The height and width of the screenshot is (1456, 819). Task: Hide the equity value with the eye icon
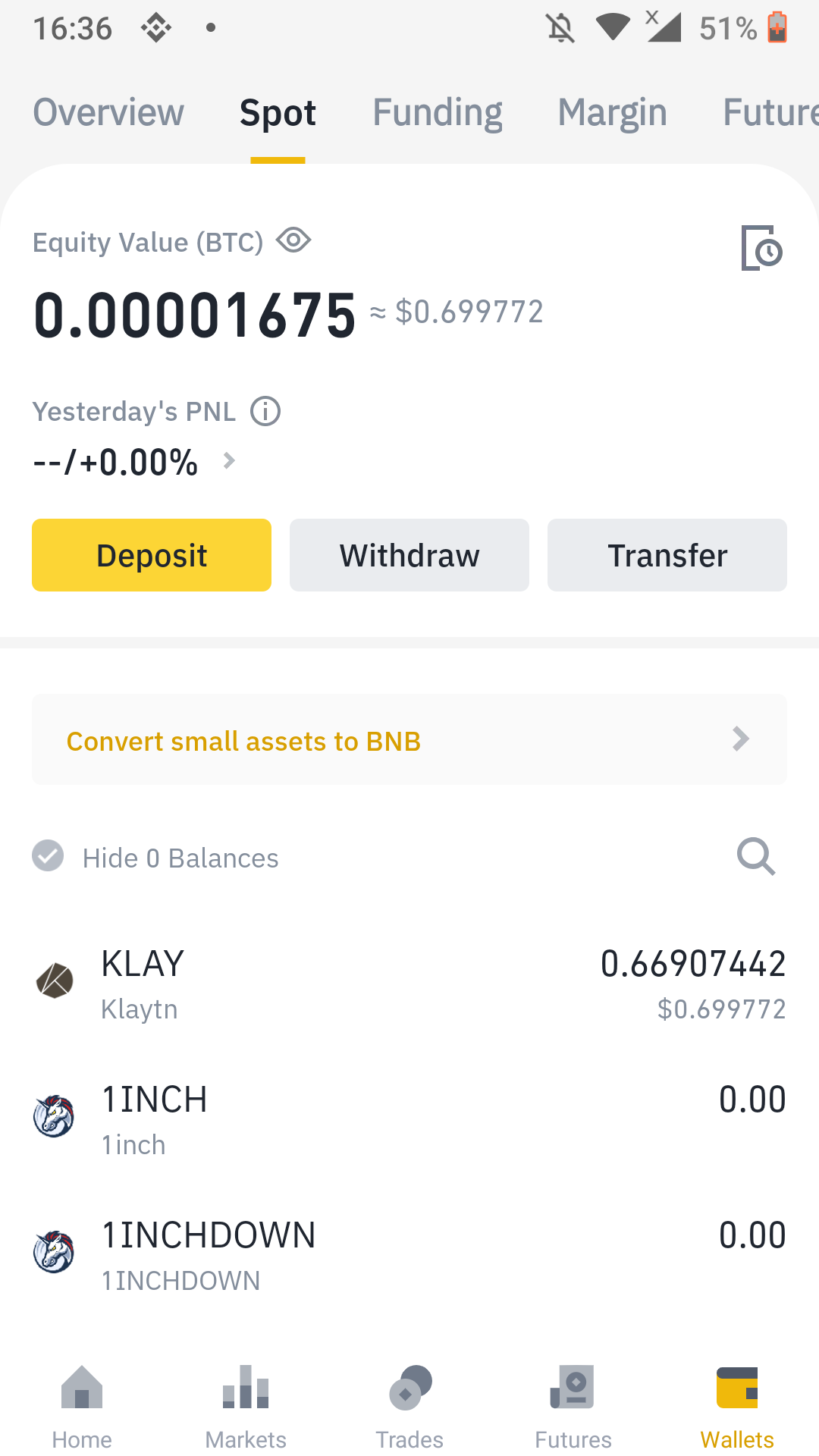click(293, 241)
